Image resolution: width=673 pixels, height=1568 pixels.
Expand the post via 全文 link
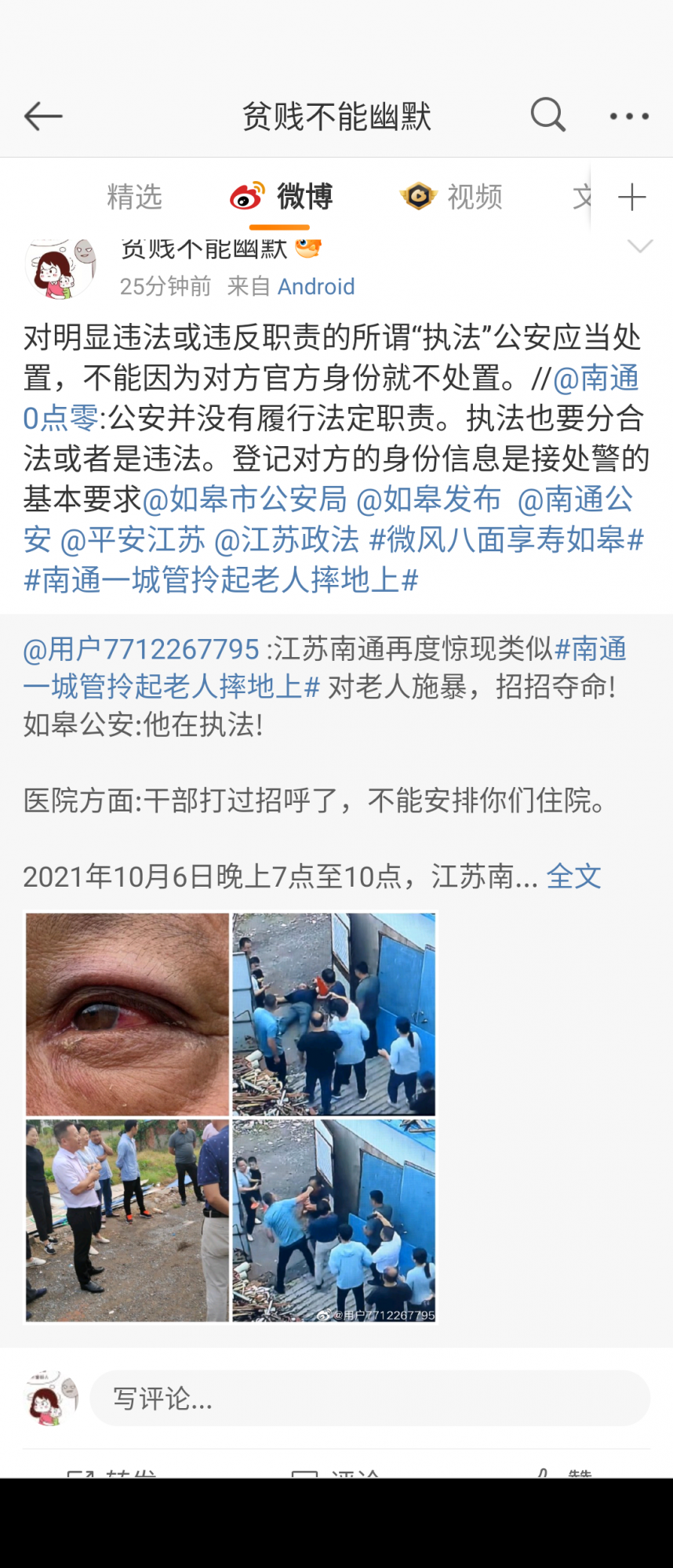point(573,877)
